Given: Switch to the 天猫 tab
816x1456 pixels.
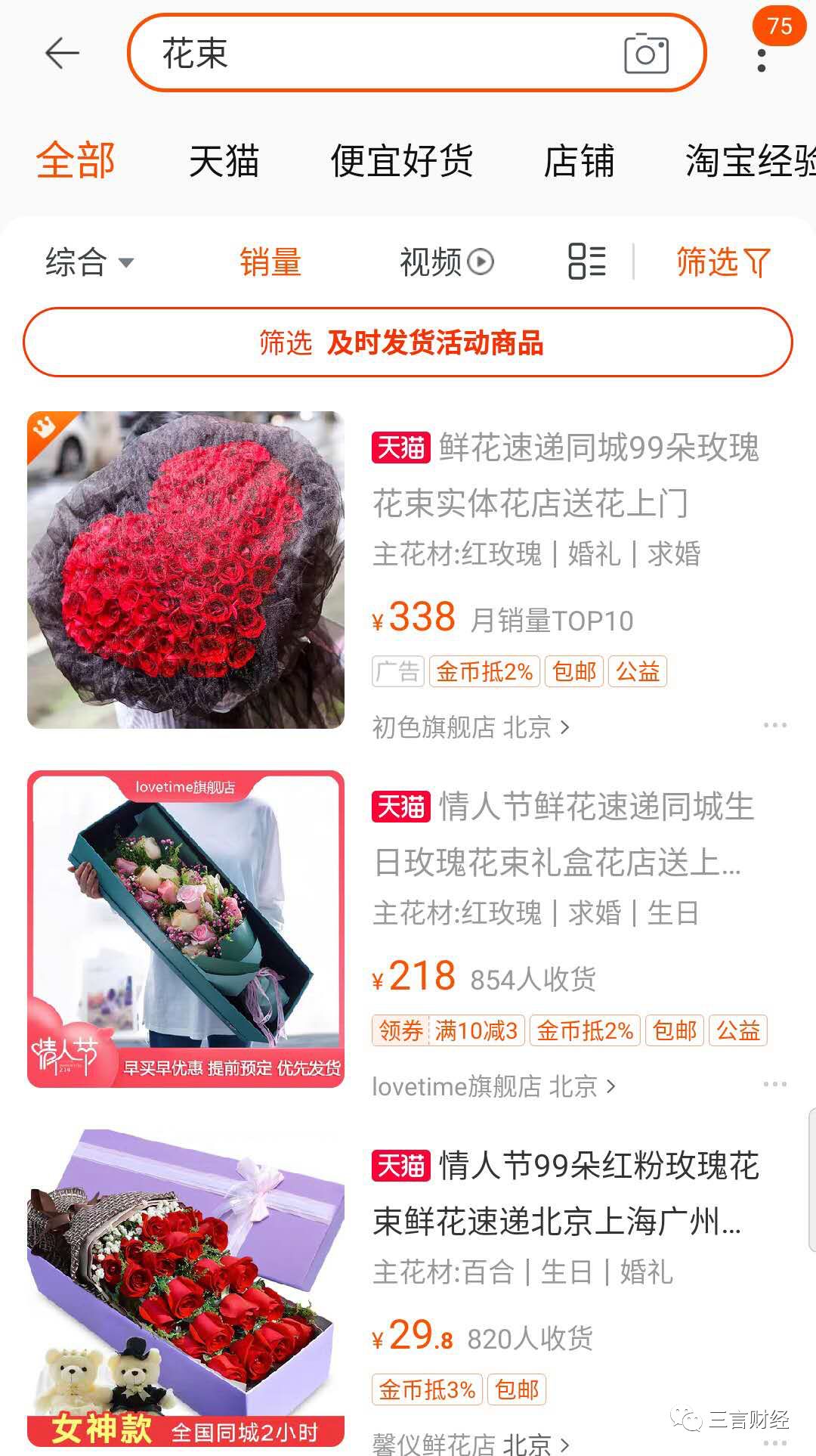Looking at the screenshot, I should pos(224,161).
